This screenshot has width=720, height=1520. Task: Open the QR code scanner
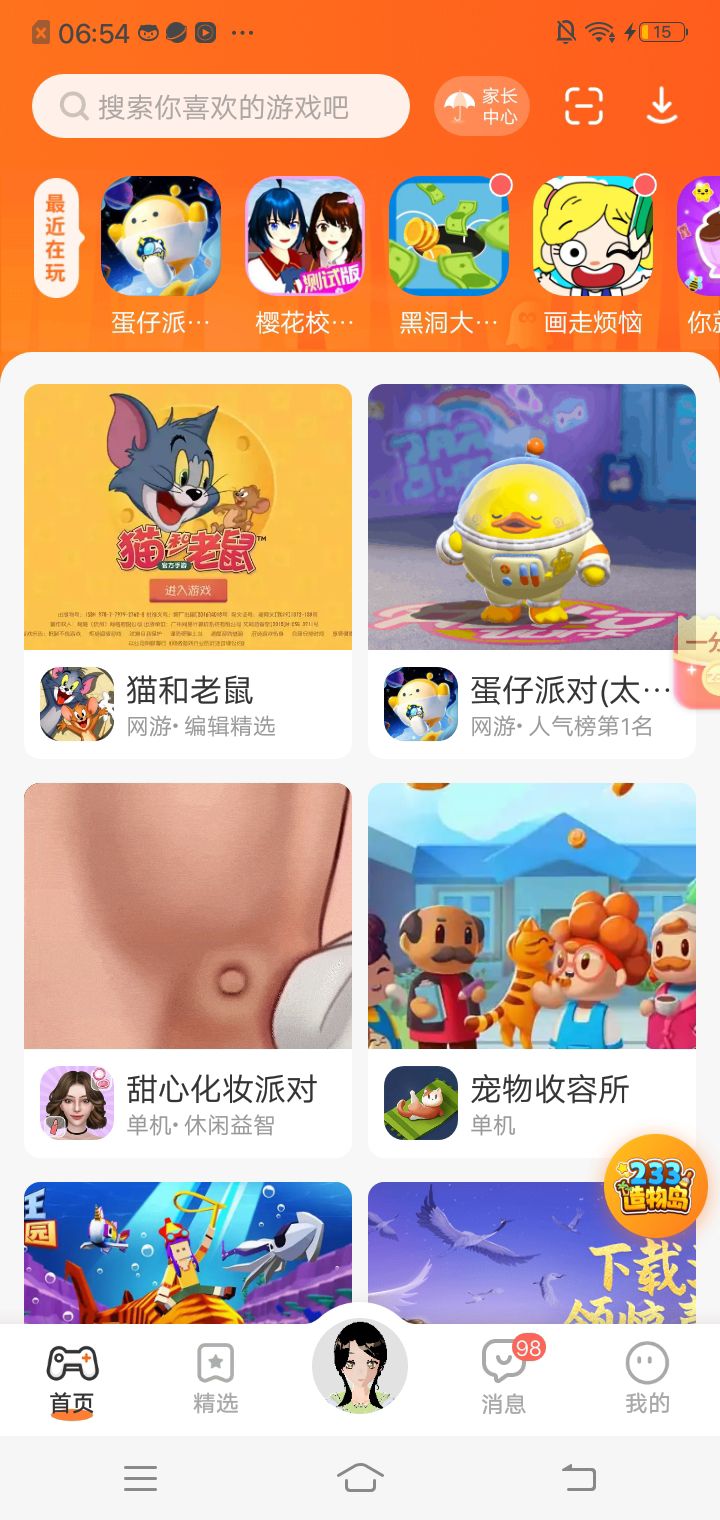(x=584, y=106)
